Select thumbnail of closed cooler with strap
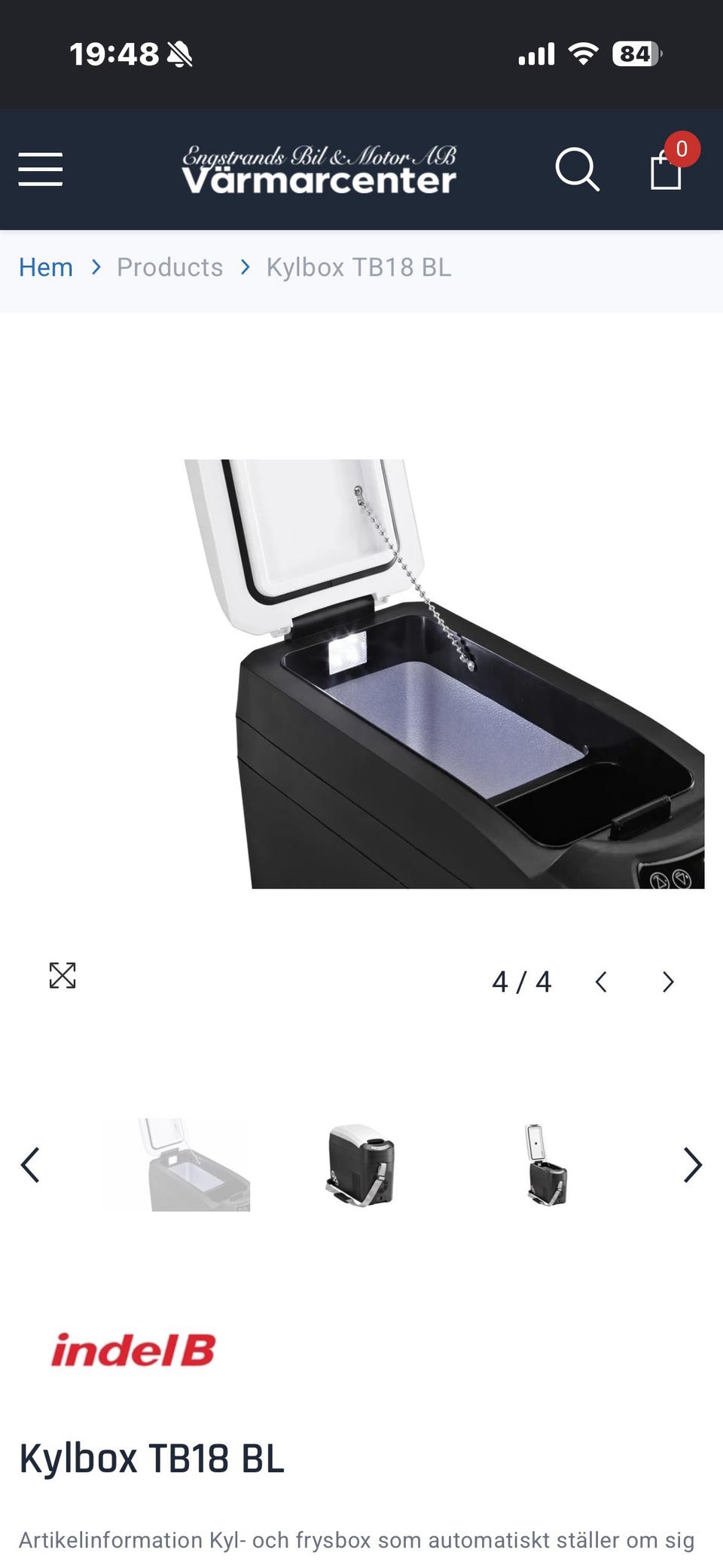 (361, 1165)
